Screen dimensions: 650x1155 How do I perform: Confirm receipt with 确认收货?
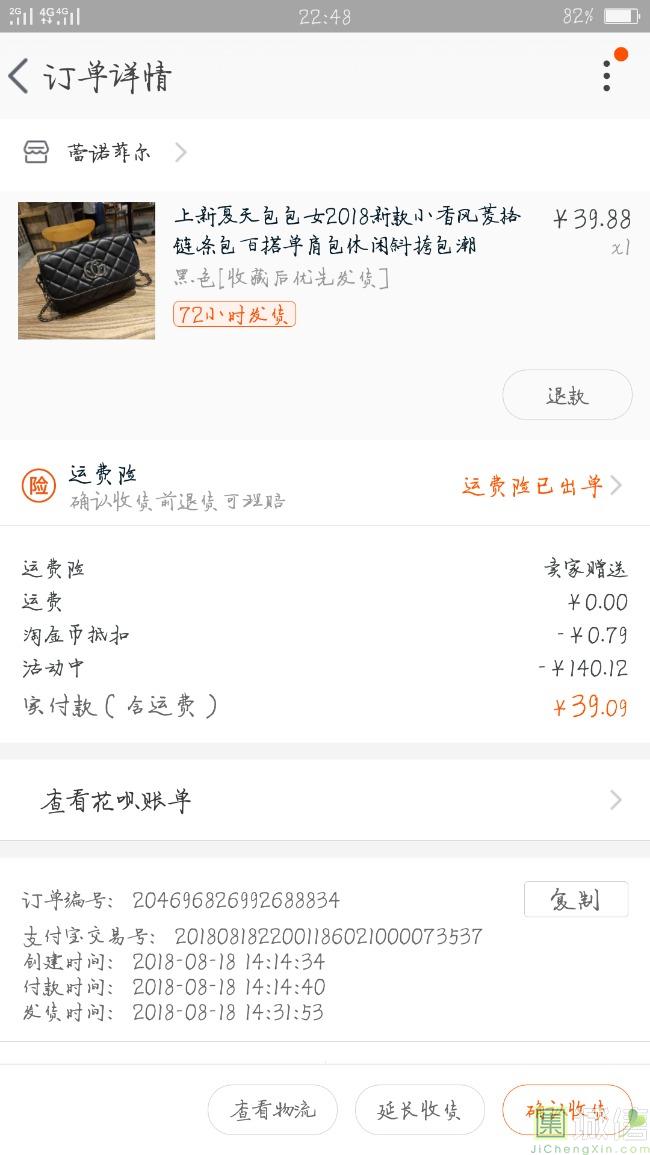point(566,1110)
